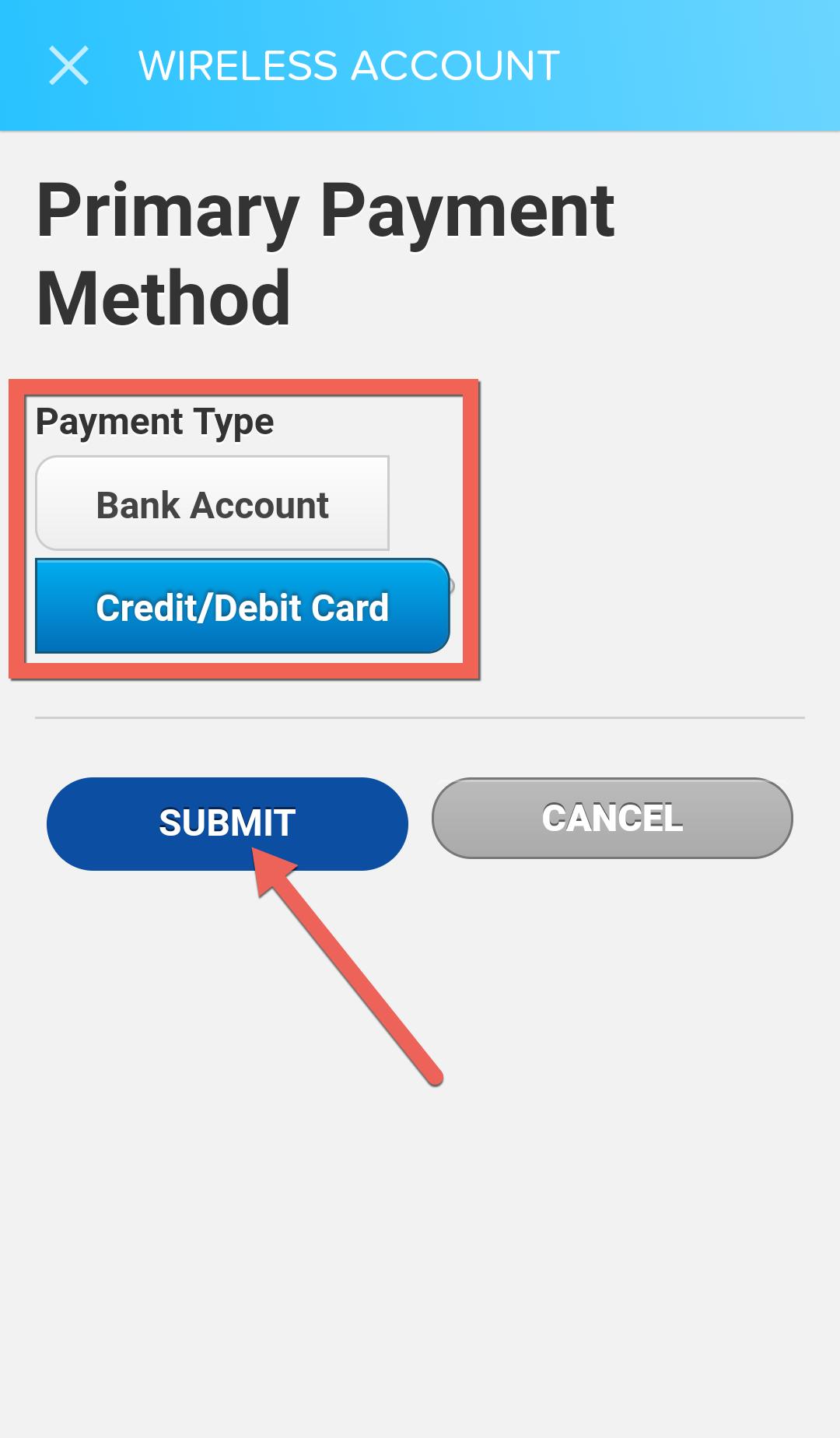
Task: Select Bank Account payment type
Action: (x=212, y=503)
